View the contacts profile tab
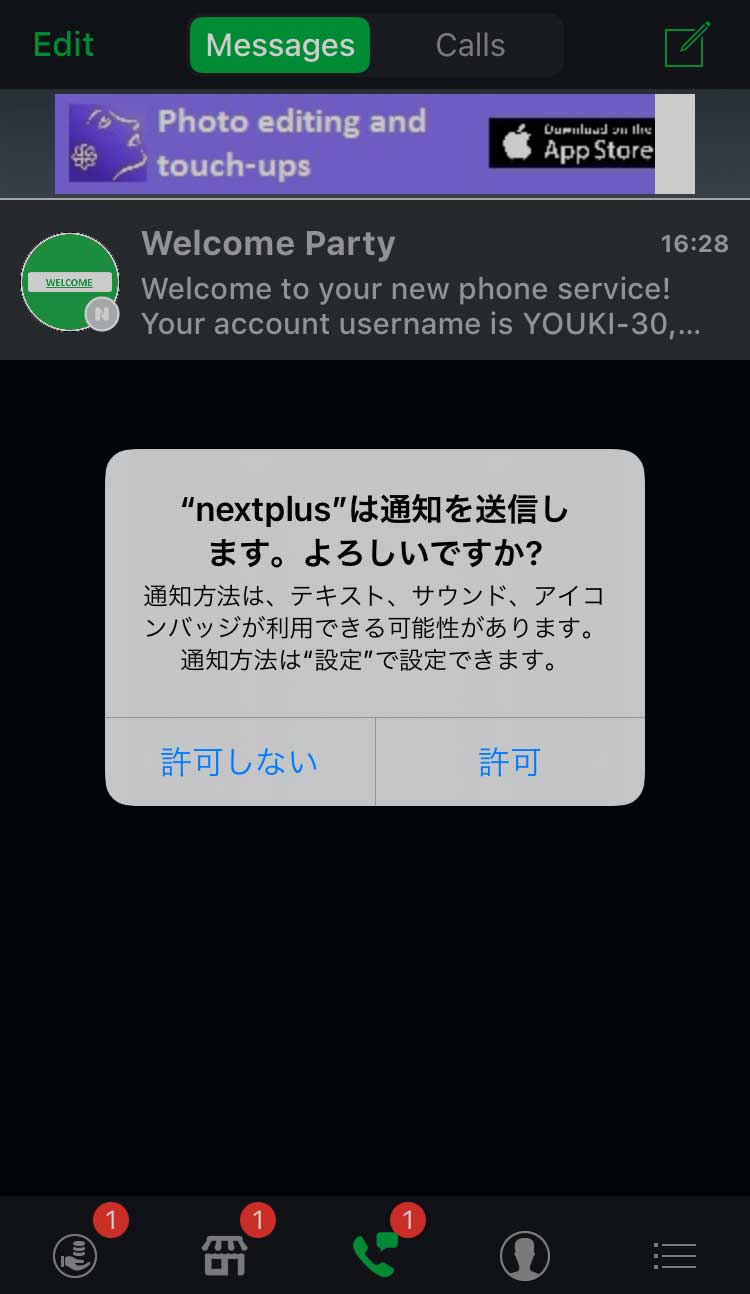 pyautogui.click(x=525, y=1254)
